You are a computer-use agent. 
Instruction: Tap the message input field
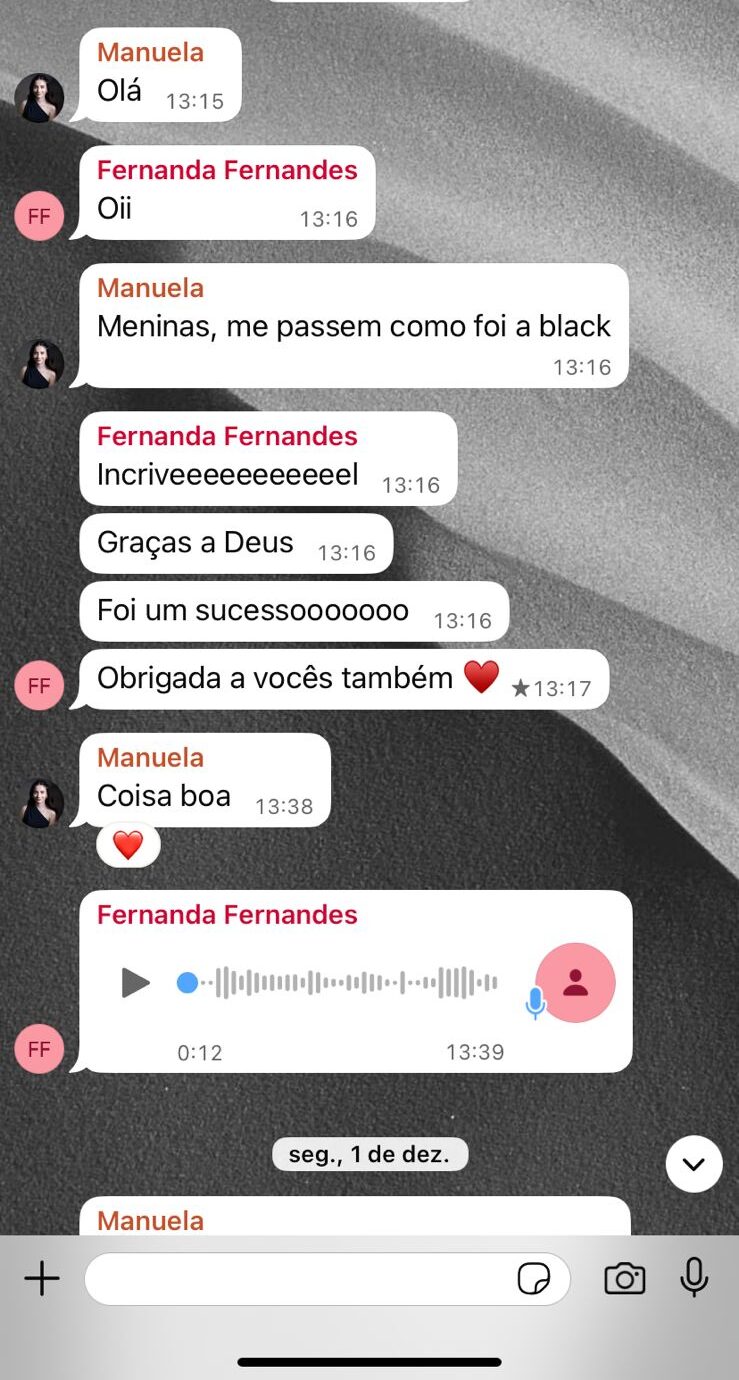click(300, 1278)
